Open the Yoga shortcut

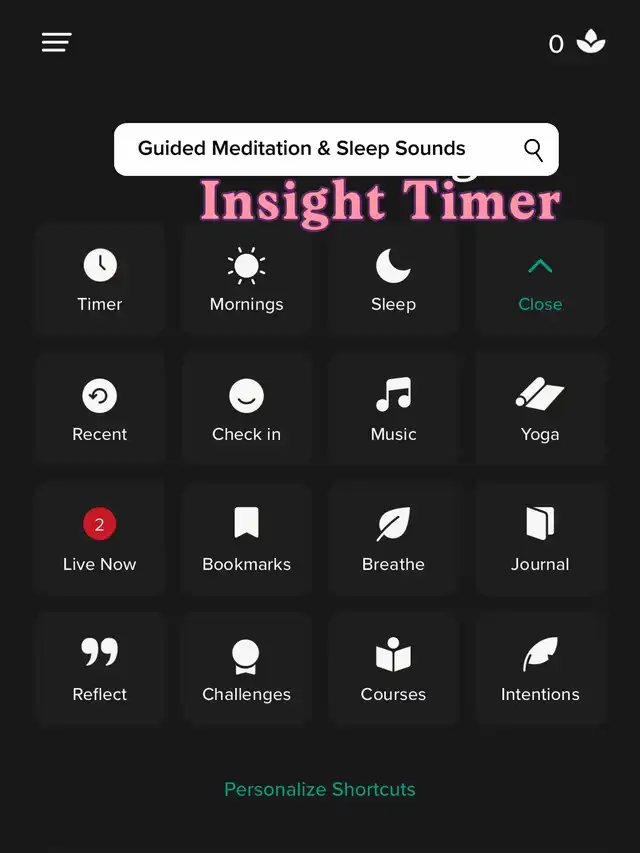540,409
